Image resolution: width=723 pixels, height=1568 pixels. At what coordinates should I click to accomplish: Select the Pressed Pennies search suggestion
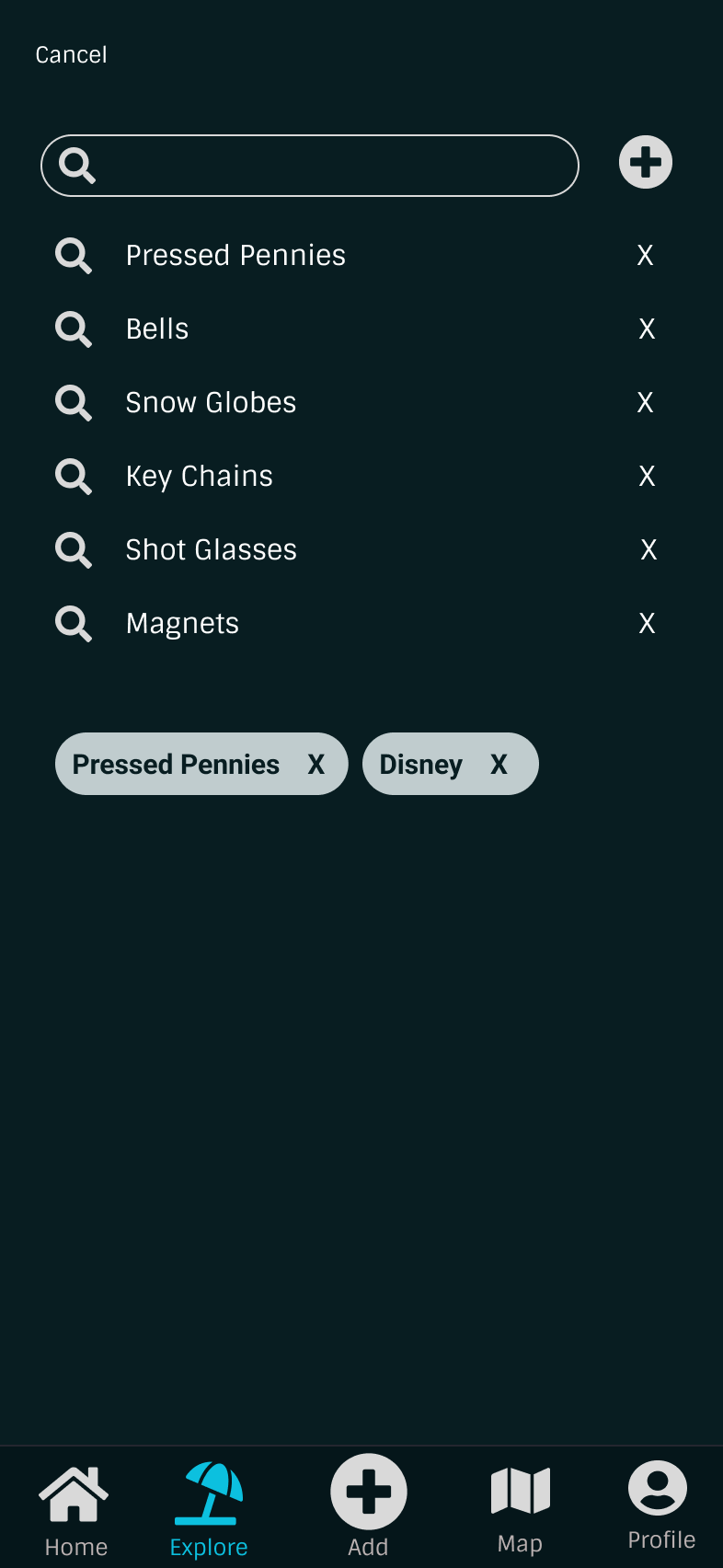click(x=235, y=255)
